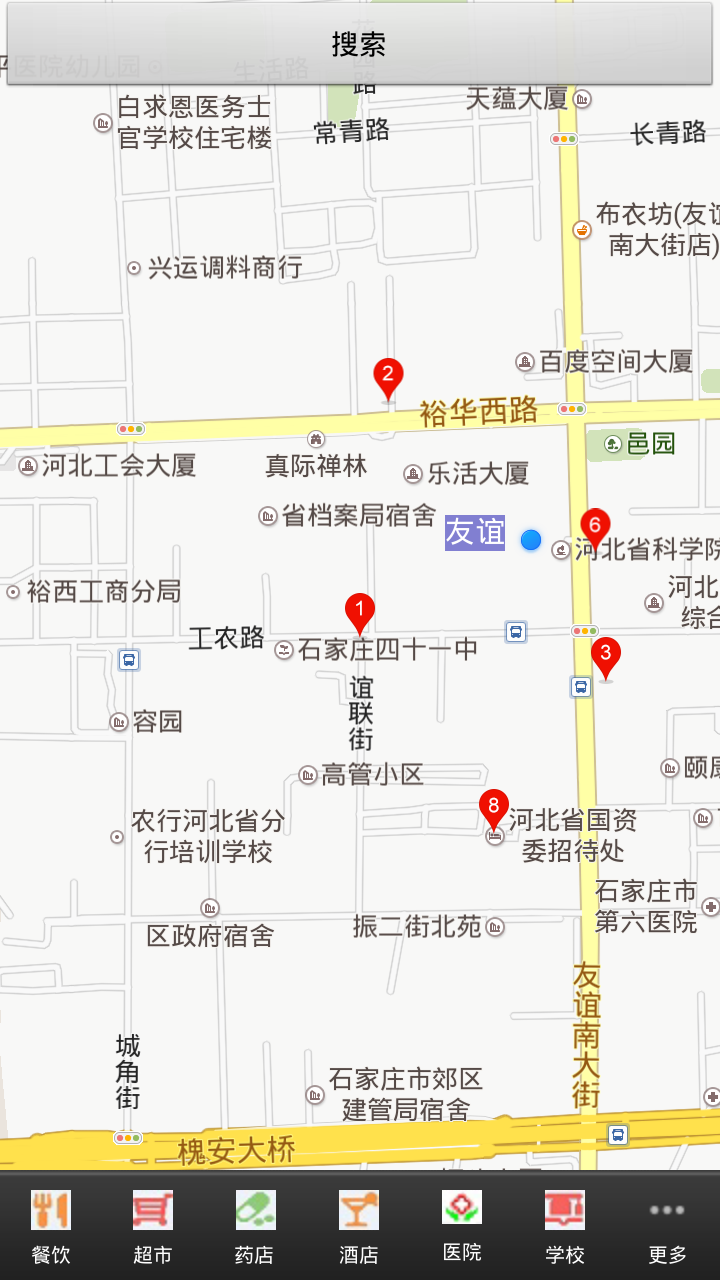Screen dimensions: 720x1280
Task: Switch to the 医院 category
Action: pyautogui.click(x=462, y=1226)
